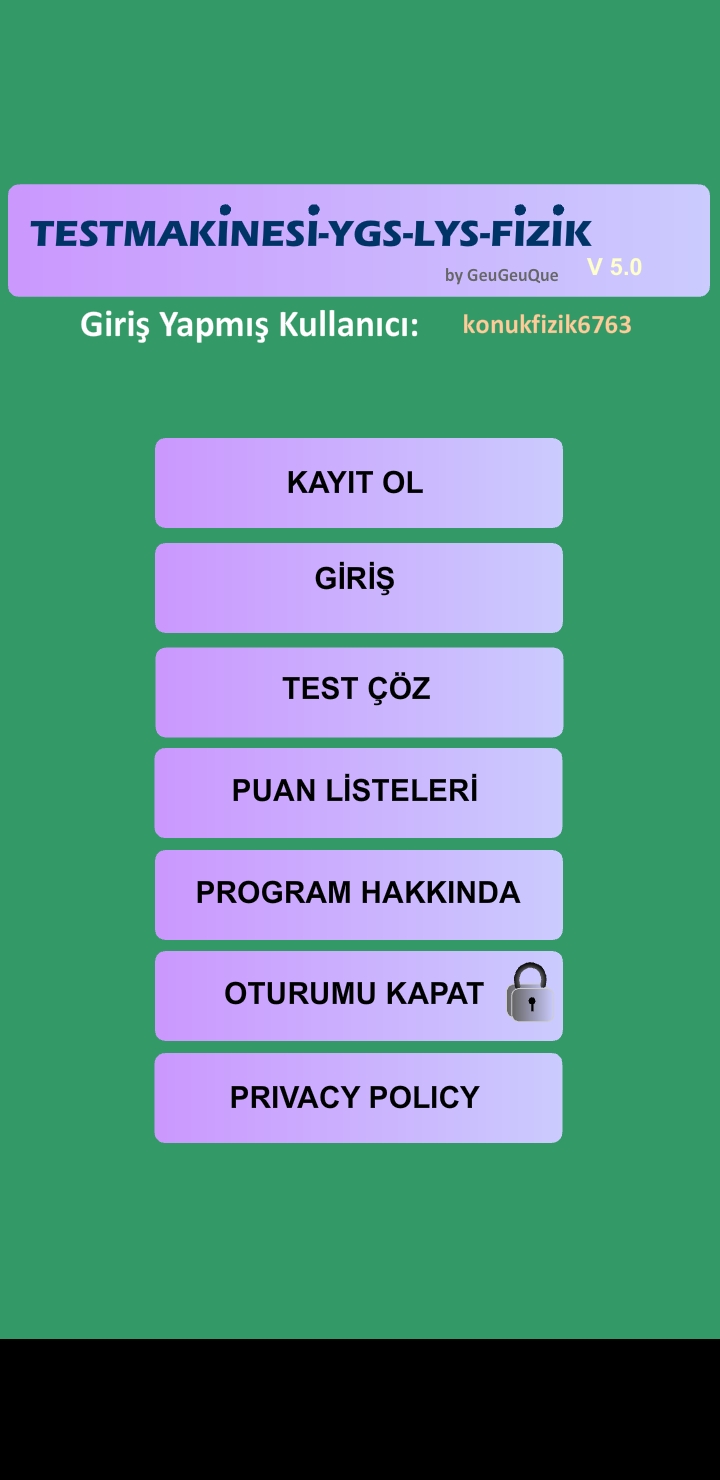
Task: Log out via OTURUMU KAPAT
Action: tap(359, 996)
